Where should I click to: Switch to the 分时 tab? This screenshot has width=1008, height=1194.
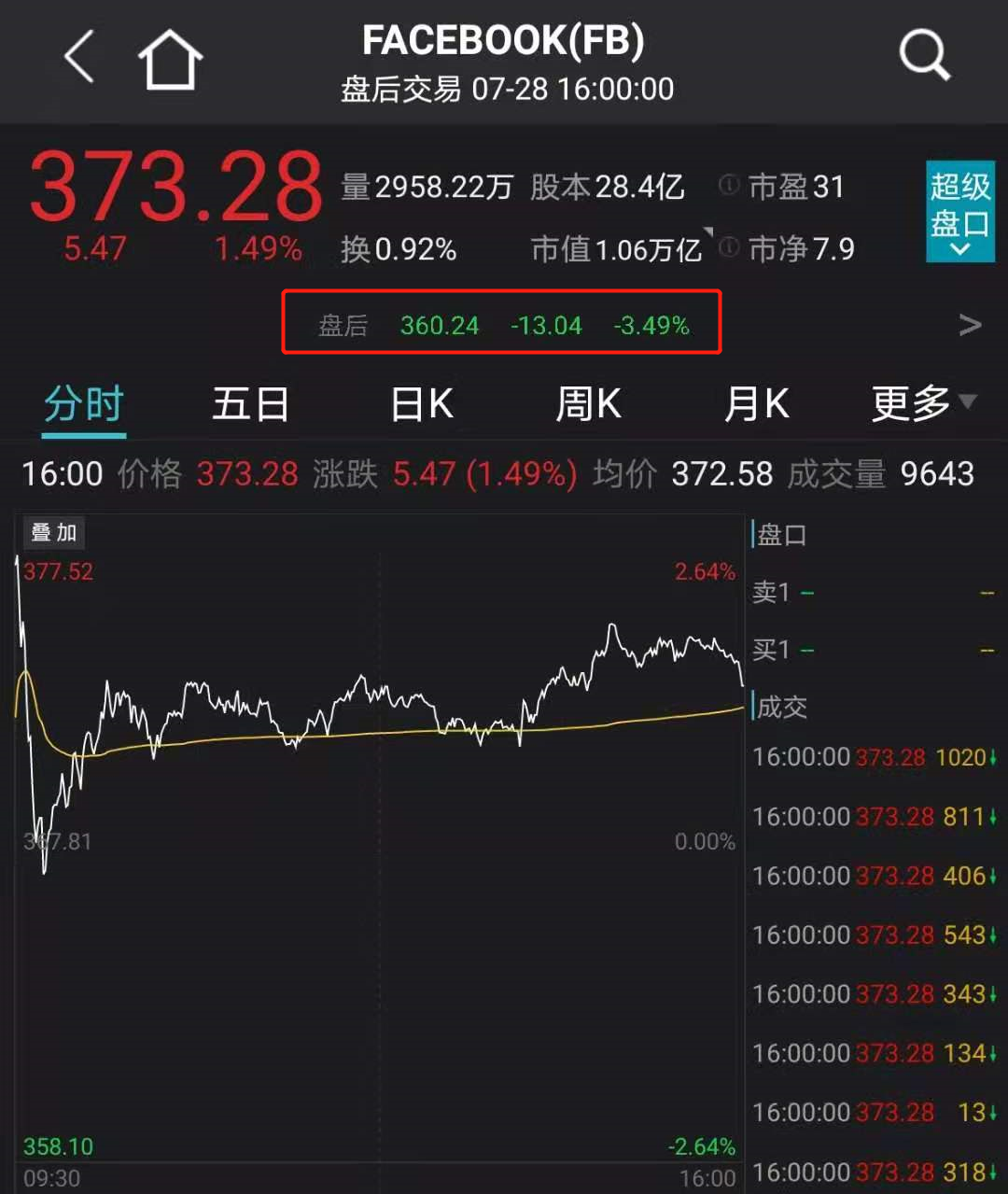pyautogui.click(x=84, y=405)
